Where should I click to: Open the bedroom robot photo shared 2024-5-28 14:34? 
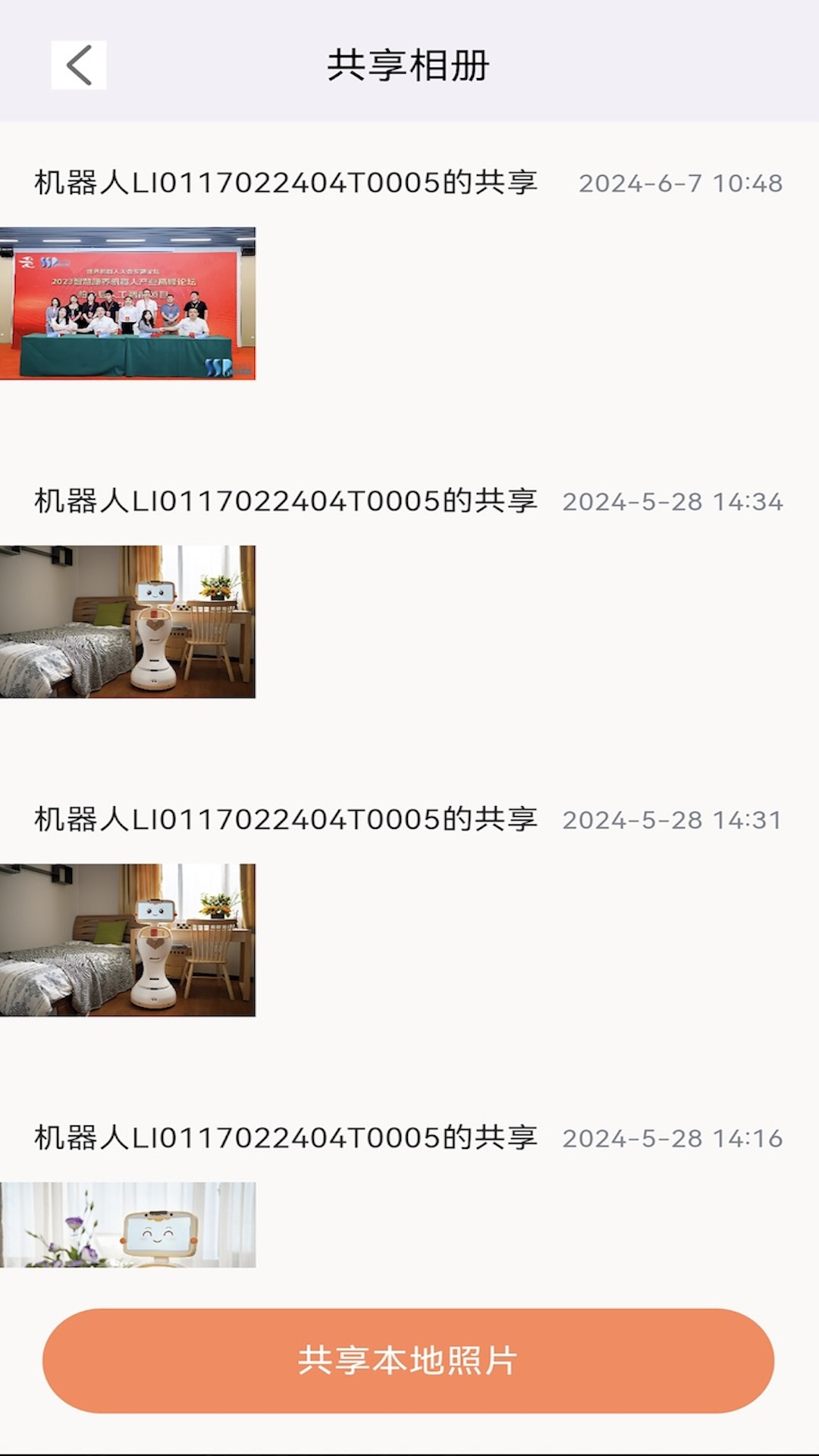click(x=127, y=622)
